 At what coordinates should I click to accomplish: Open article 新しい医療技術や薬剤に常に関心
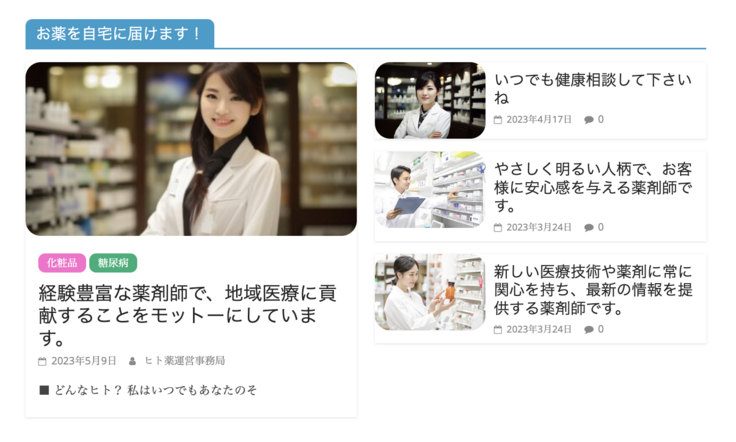(592, 289)
